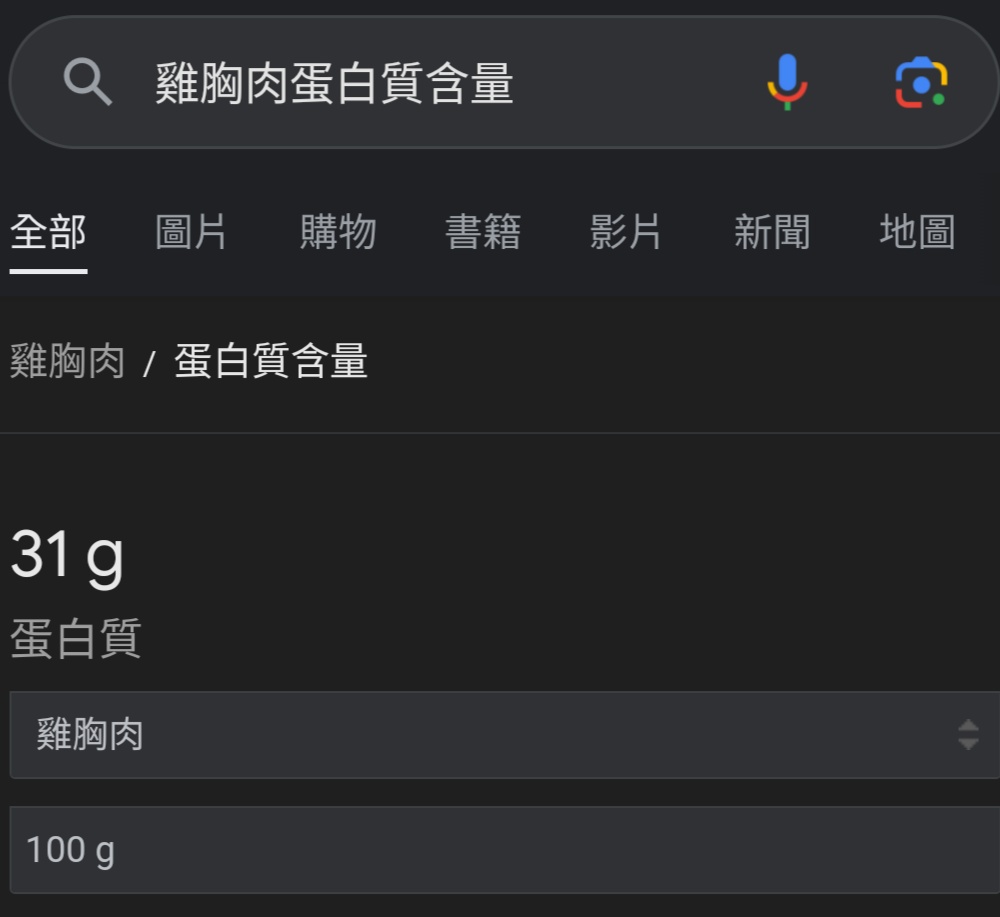Open the 雞胸肉 breadcrumb link
The image size is (1000, 917).
tap(67, 361)
